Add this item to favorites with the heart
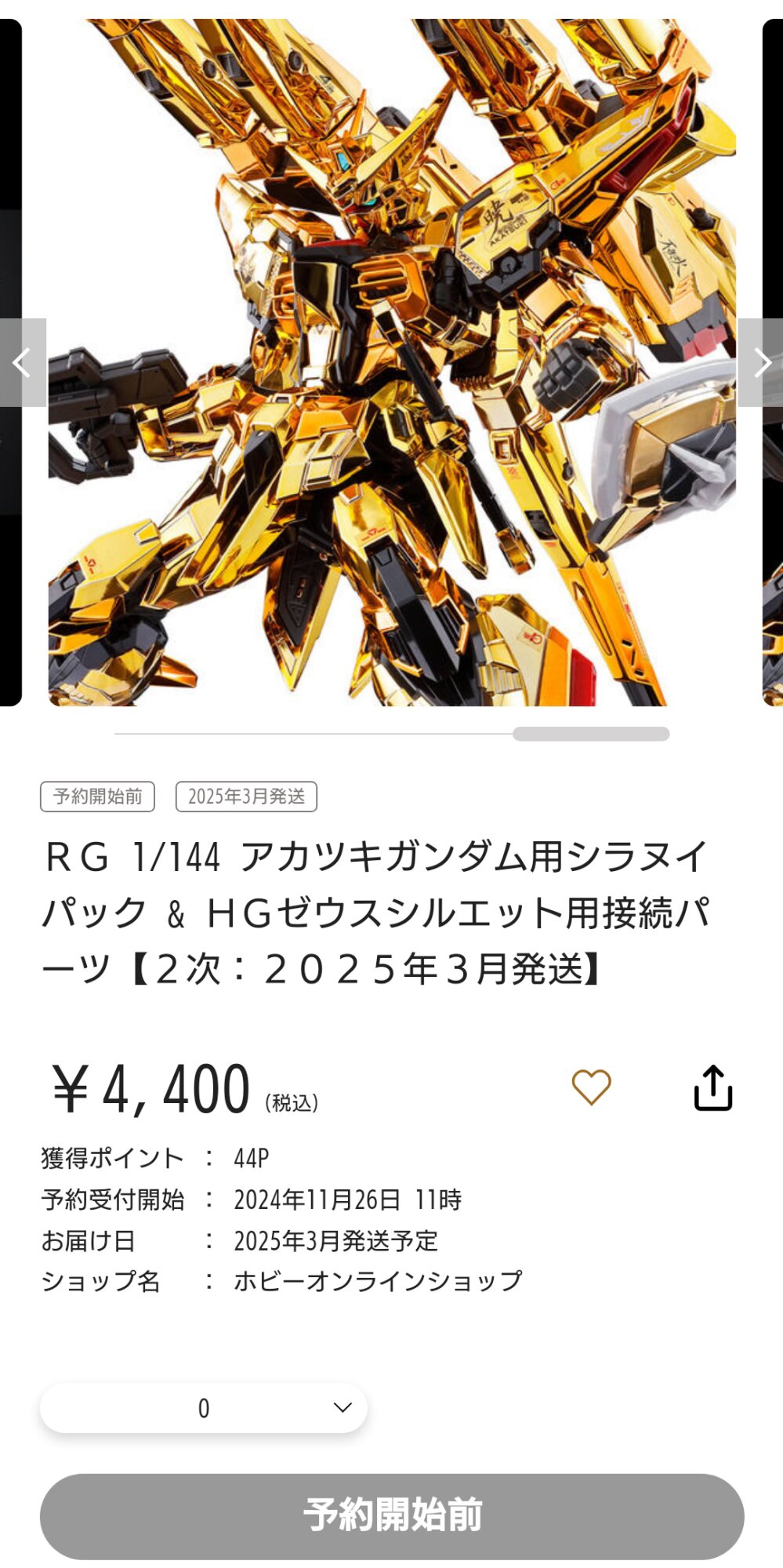Viewport: 783px width, 1568px height. (591, 1087)
